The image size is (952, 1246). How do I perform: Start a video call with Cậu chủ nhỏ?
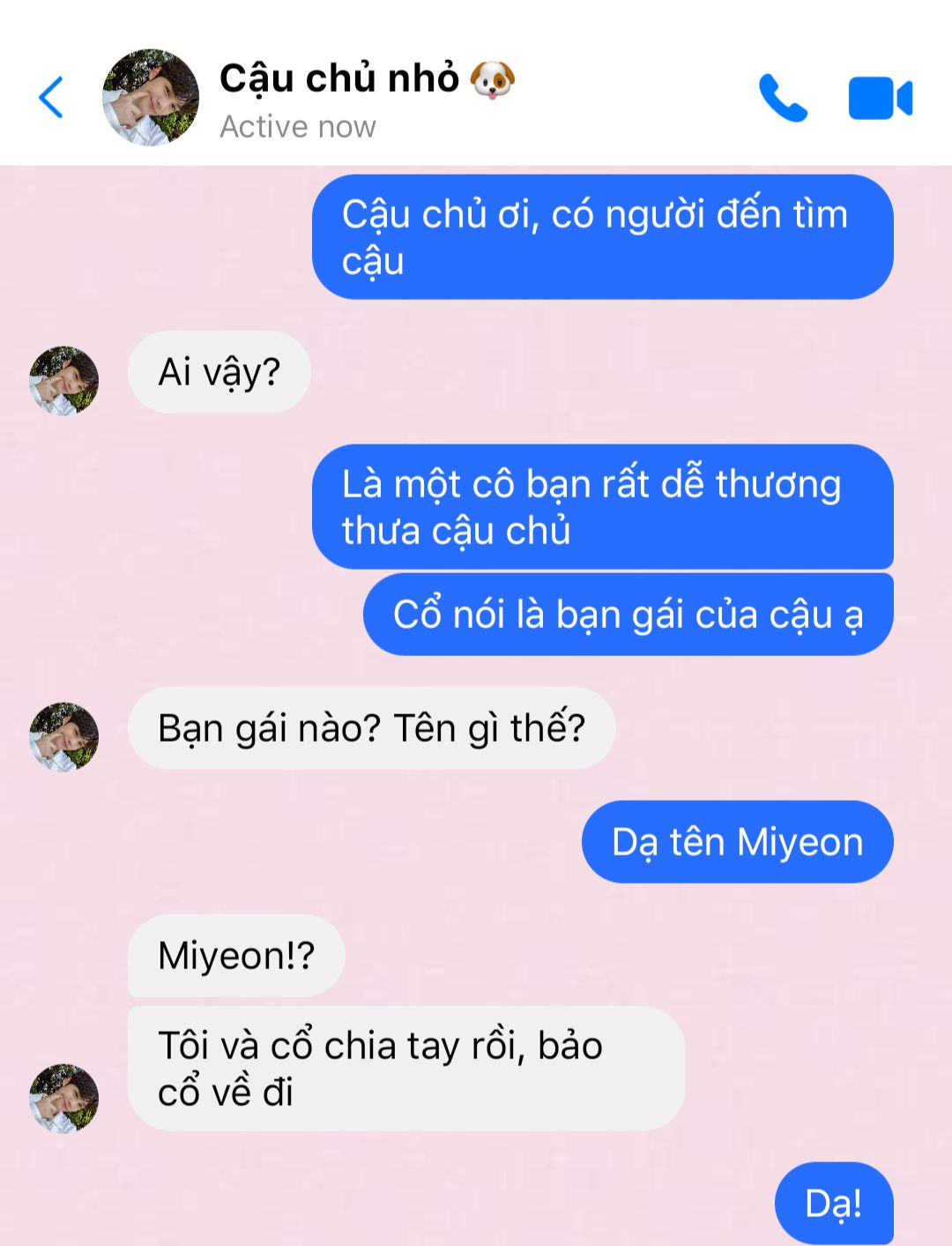(880, 97)
